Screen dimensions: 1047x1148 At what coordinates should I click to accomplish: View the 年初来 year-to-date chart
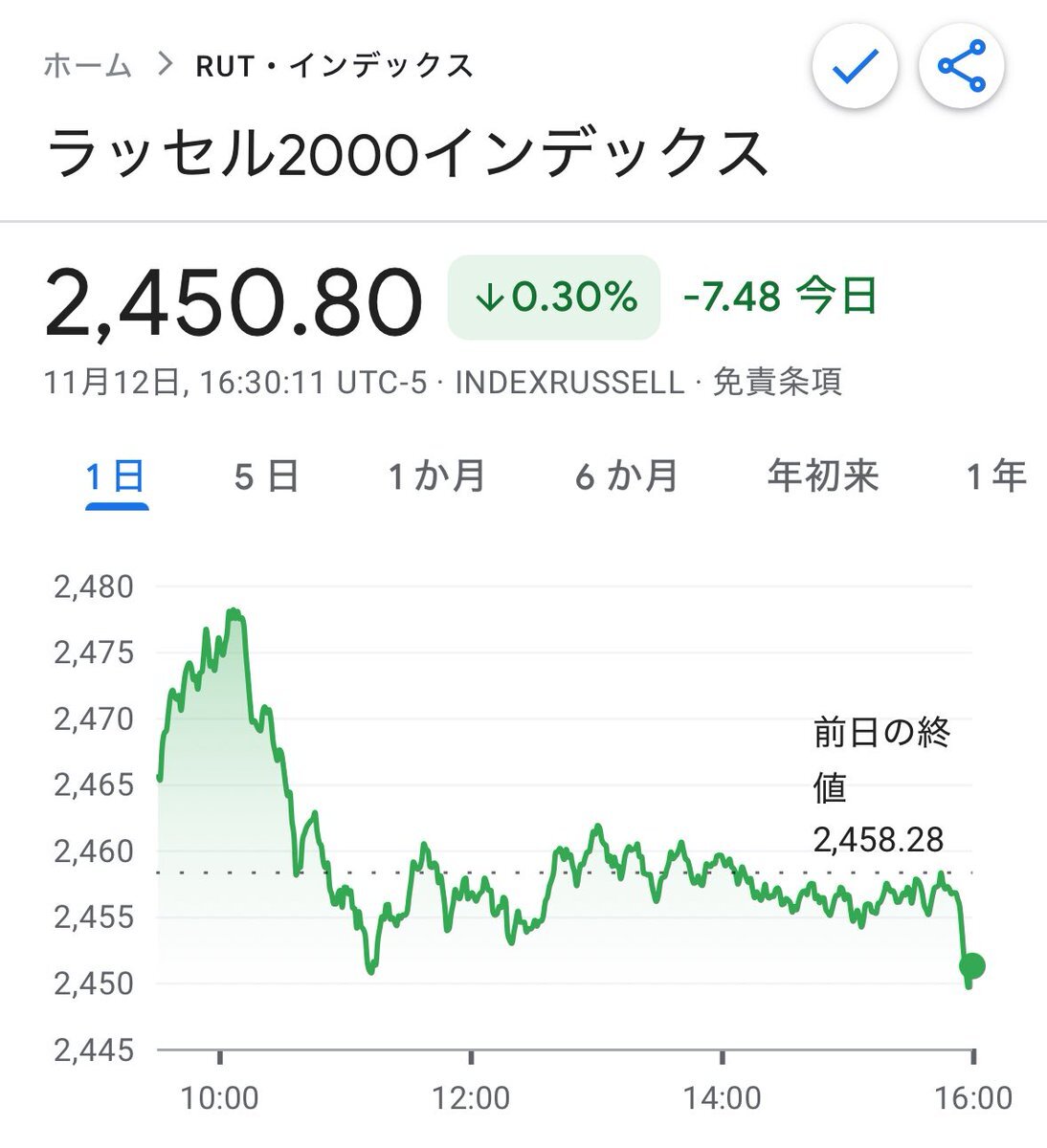pyautogui.click(x=823, y=475)
